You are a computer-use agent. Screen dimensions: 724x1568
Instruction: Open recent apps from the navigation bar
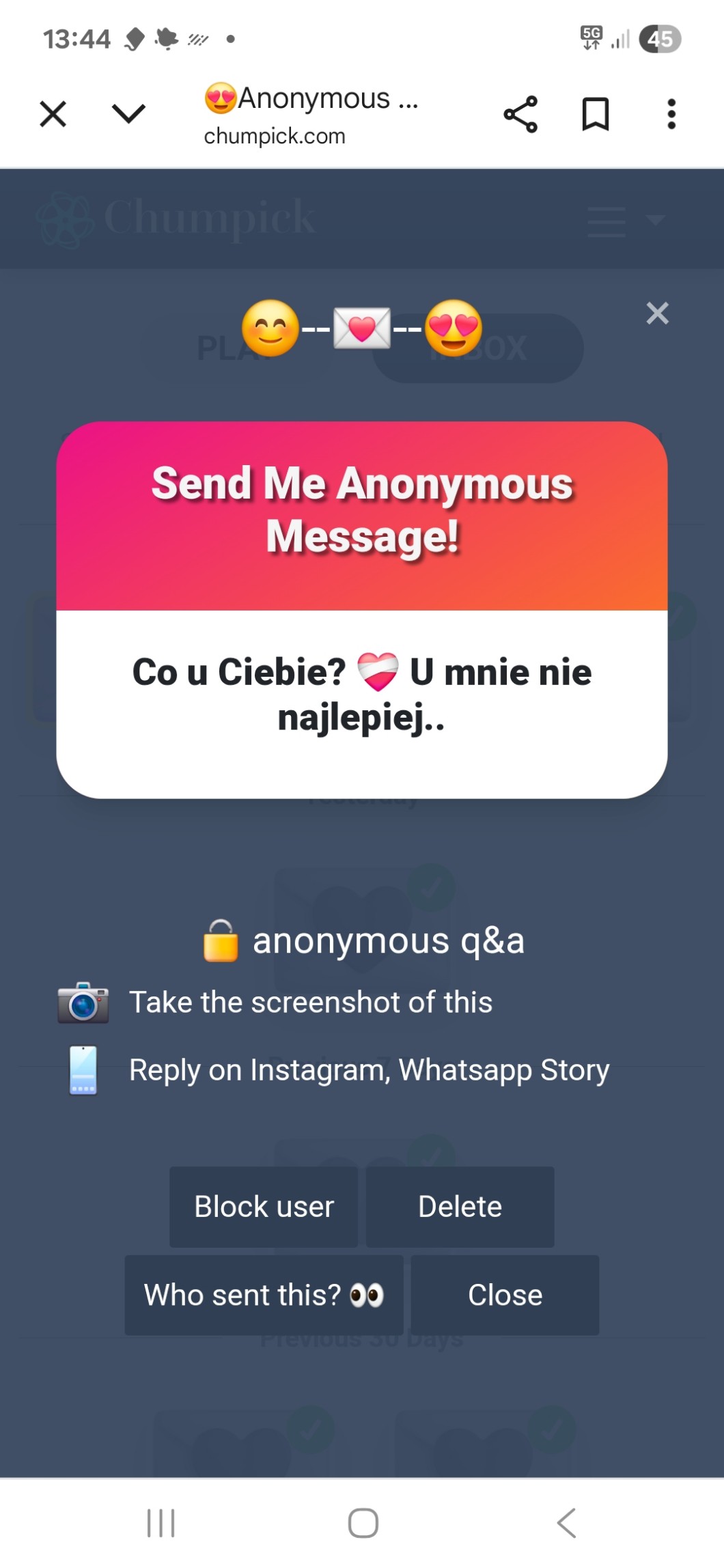(x=161, y=1523)
